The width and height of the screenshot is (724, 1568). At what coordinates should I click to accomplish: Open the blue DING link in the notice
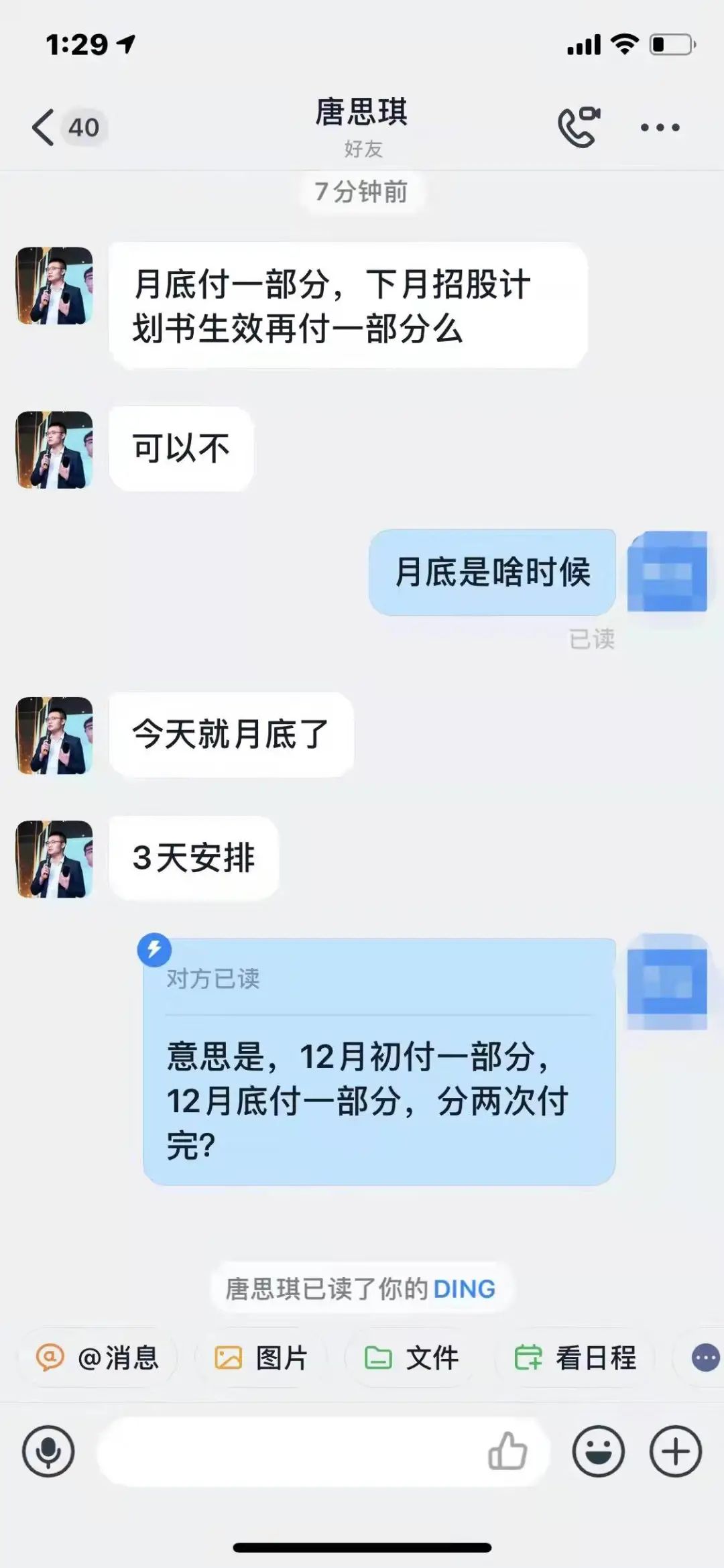(x=465, y=1289)
